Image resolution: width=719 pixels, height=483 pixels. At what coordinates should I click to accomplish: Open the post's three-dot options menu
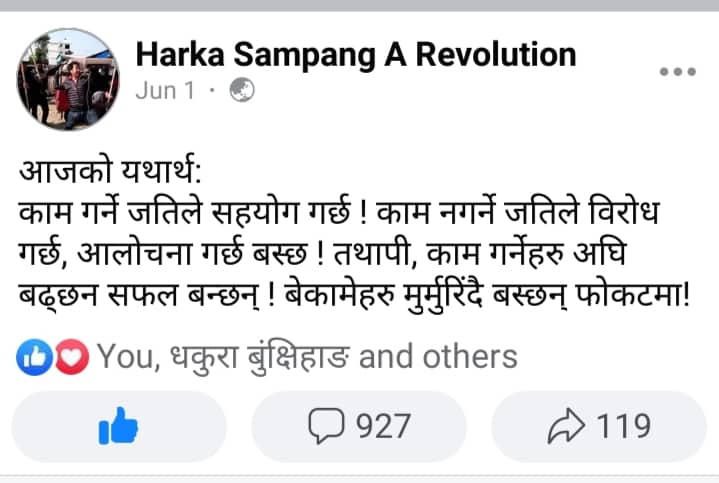[x=677, y=72]
